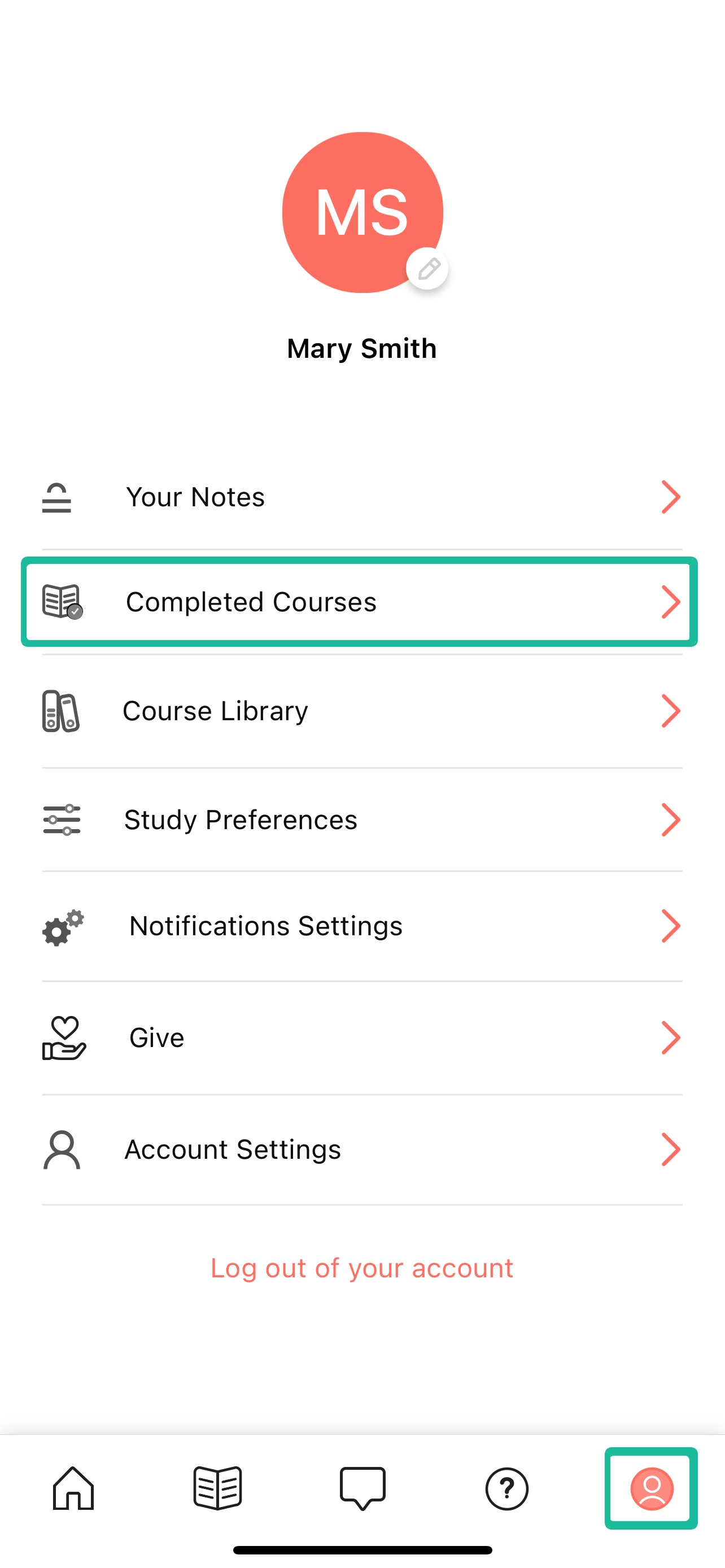
Task: View Completed Courses
Action: tap(361, 602)
